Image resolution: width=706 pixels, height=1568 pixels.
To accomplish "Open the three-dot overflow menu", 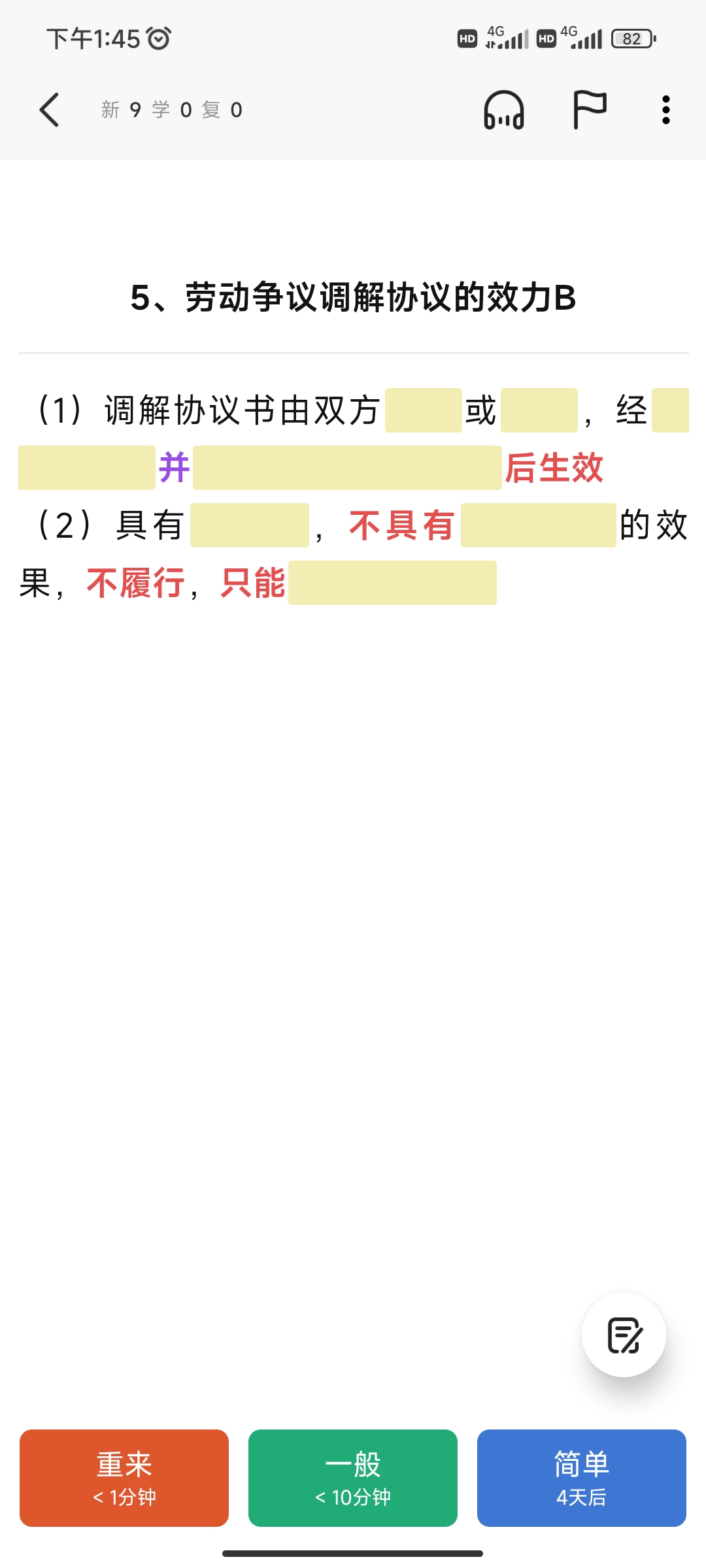I will tap(665, 110).
